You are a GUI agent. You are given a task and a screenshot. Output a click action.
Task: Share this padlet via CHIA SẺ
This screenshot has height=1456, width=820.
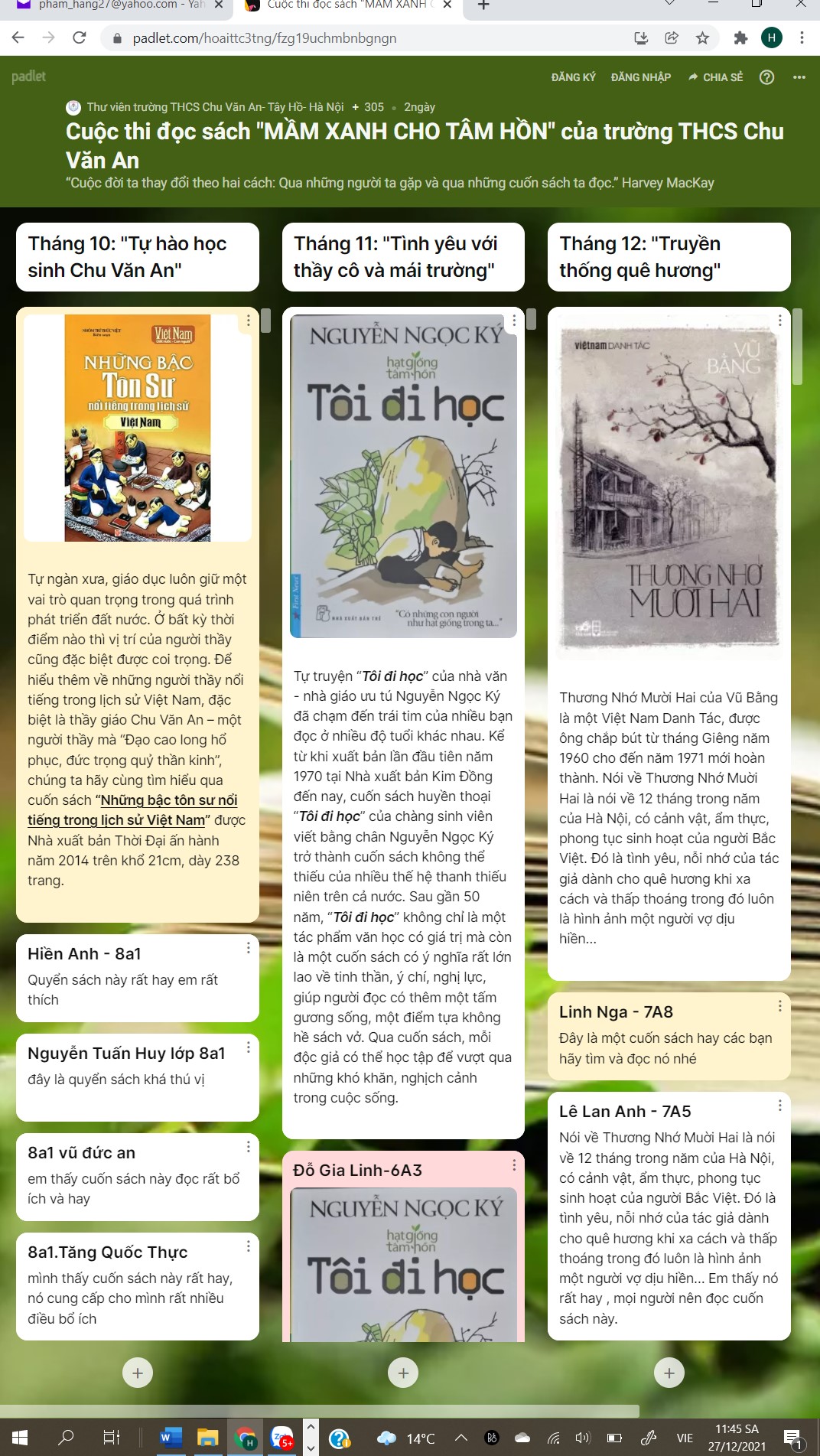coord(715,77)
